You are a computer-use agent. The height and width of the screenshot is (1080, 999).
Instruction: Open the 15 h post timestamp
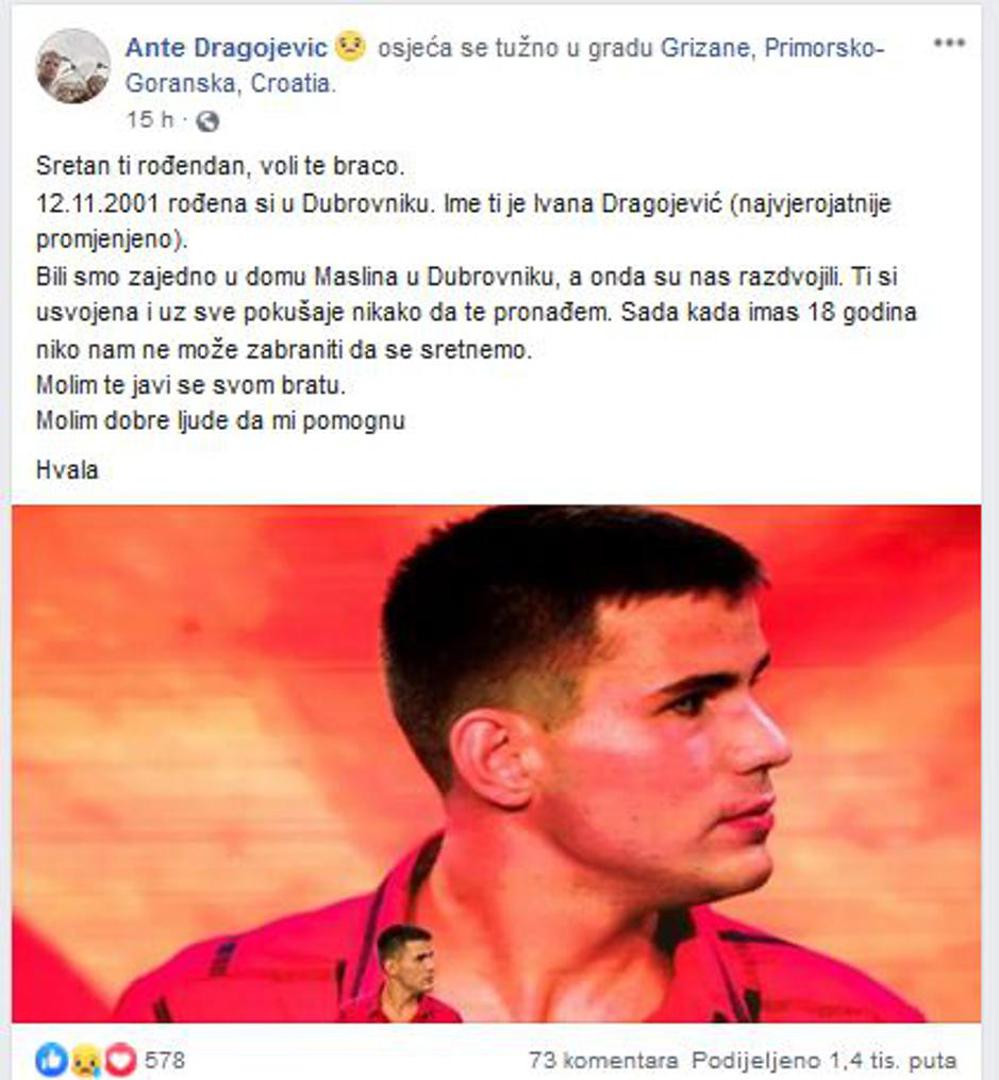(149, 120)
